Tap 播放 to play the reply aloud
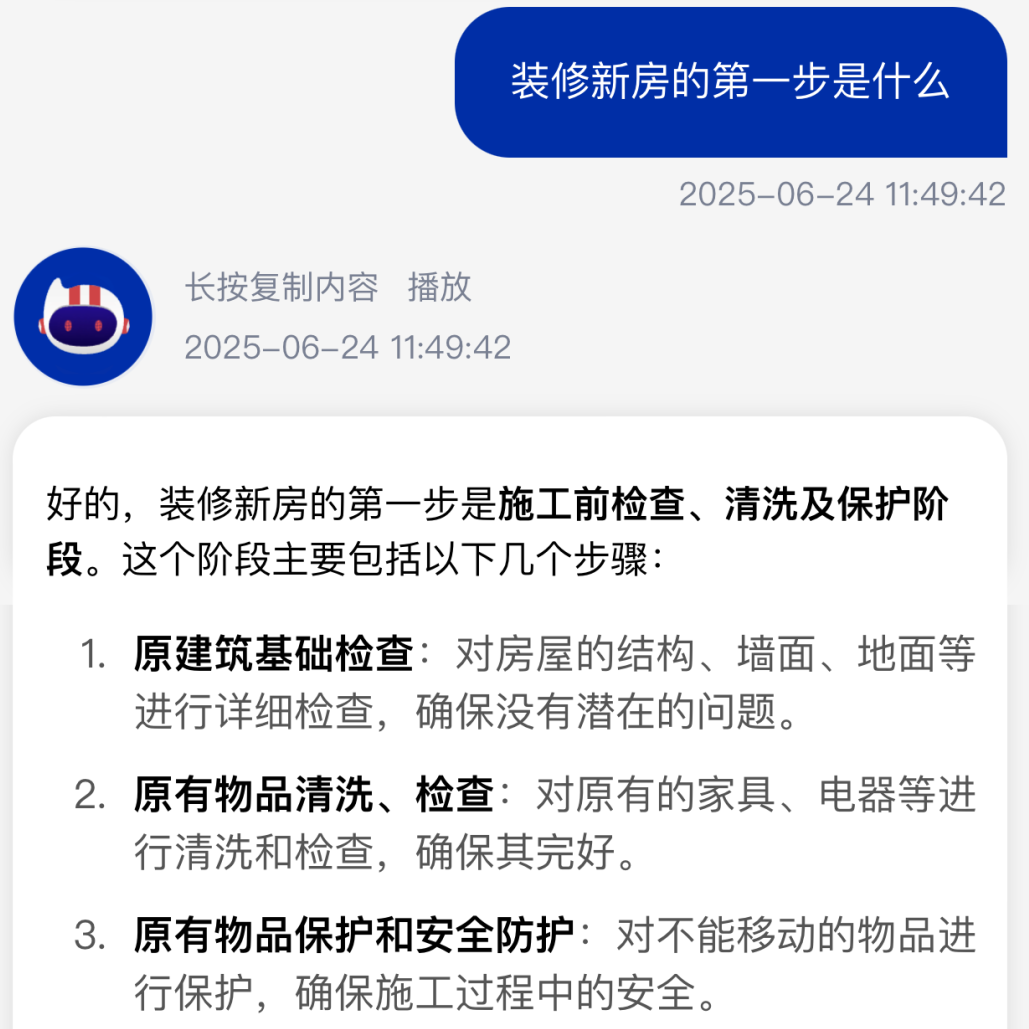 (439, 288)
